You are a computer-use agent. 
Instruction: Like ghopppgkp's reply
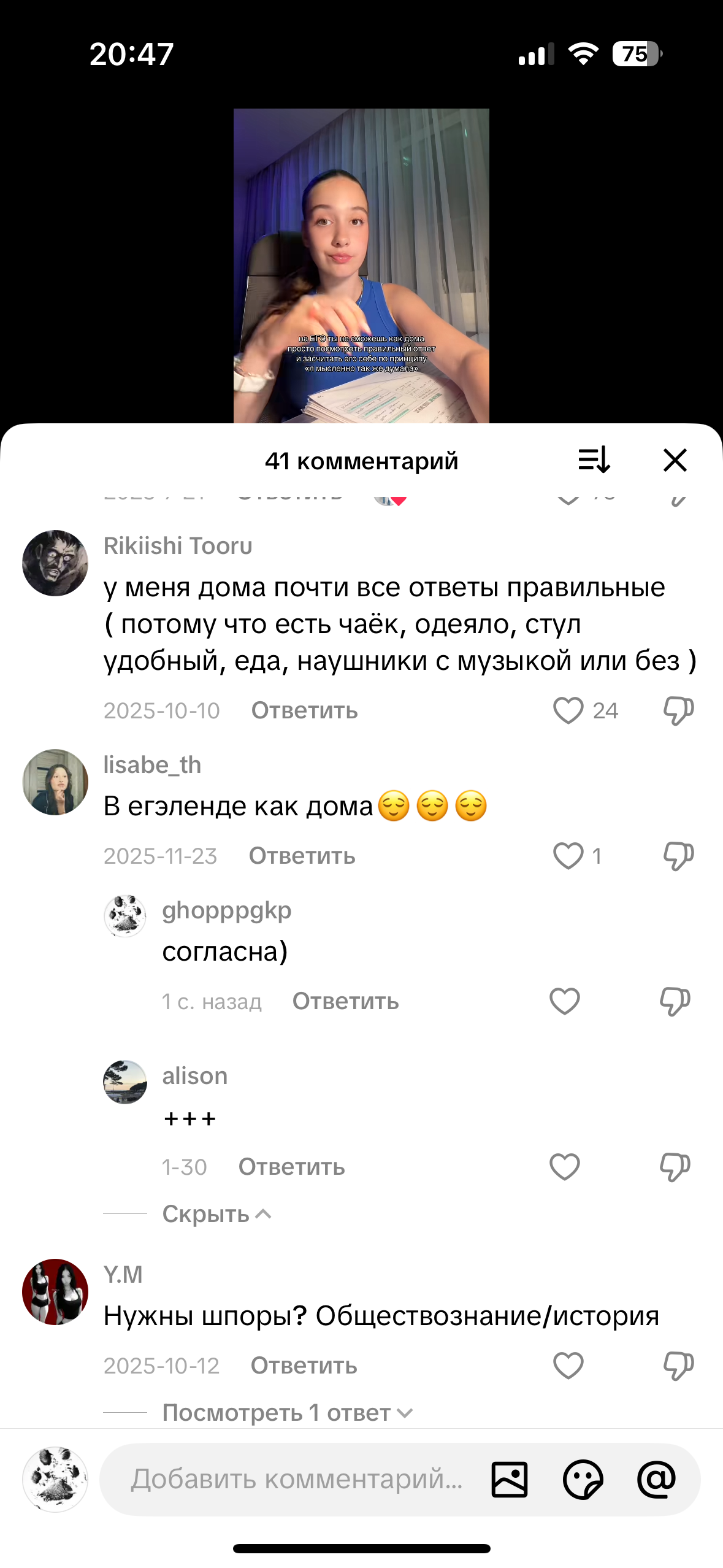565,1001
